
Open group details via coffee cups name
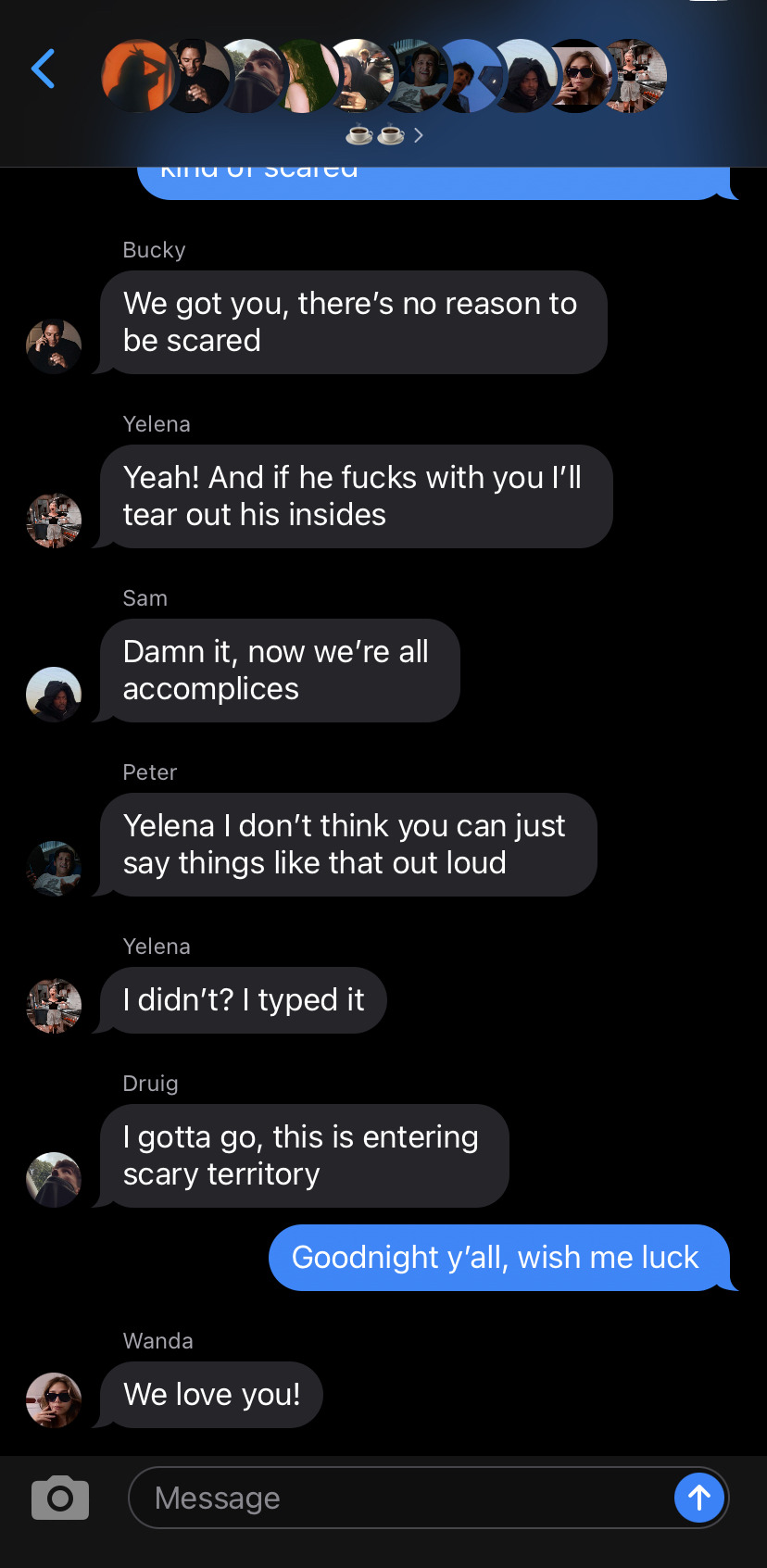pos(383,135)
